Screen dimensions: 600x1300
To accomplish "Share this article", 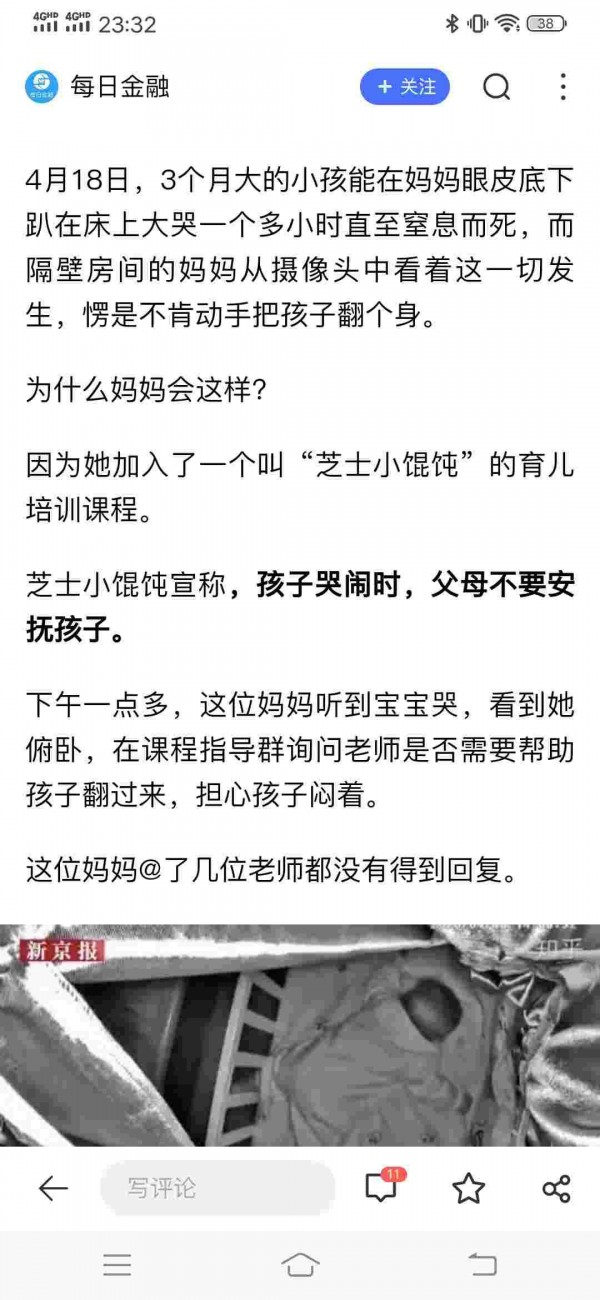I will pyautogui.click(x=556, y=1188).
